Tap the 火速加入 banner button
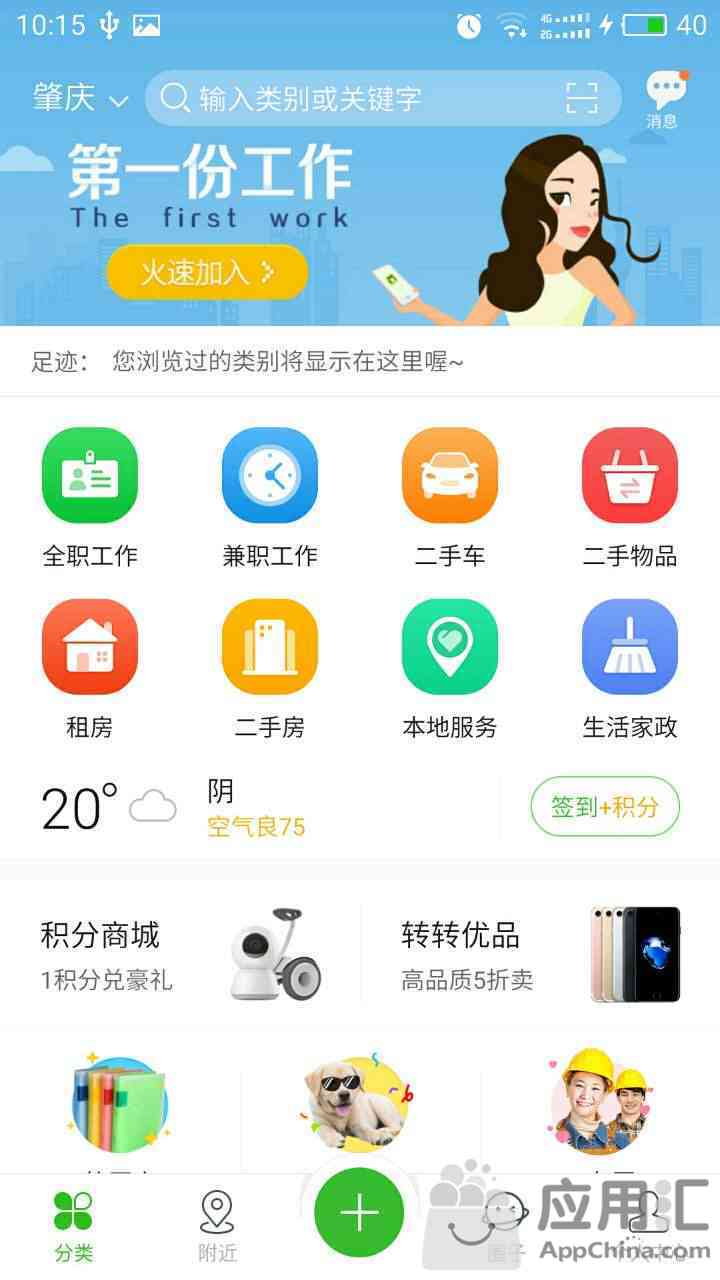The width and height of the screenshot is (720, 1280). 207,272
